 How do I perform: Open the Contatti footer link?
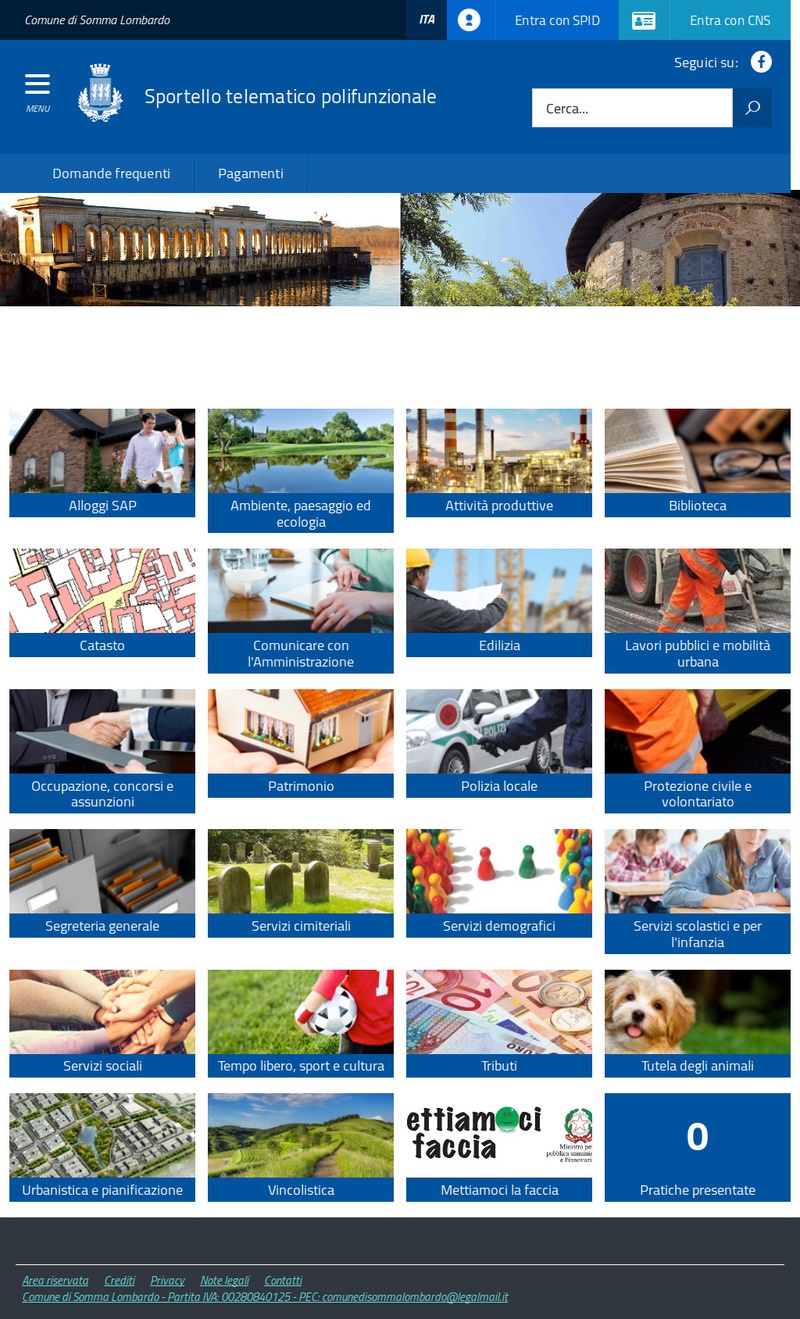pos(283,1280)
